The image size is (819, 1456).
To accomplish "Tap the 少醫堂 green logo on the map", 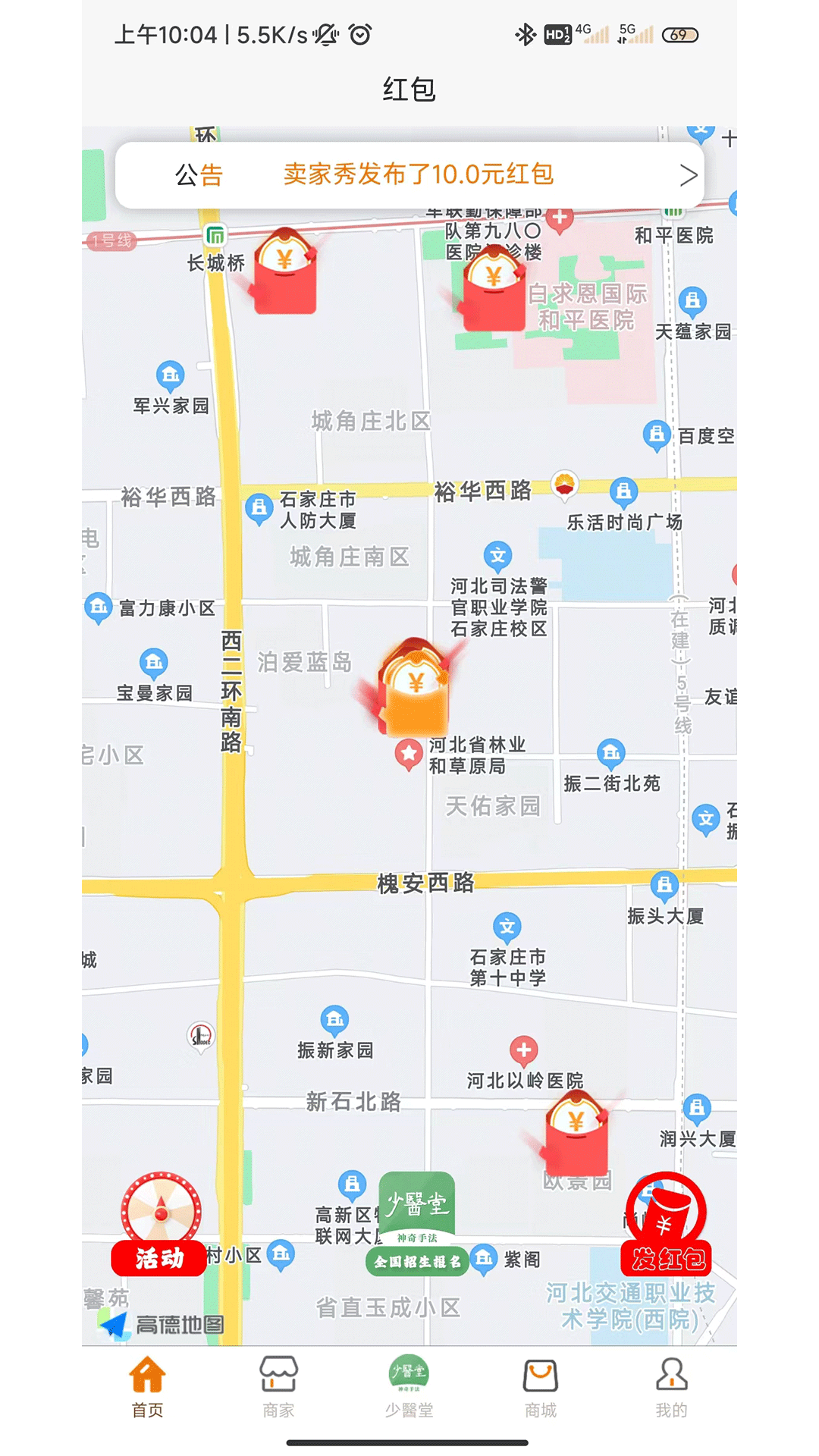I will pyautogui.click(x=418, y=1200).
